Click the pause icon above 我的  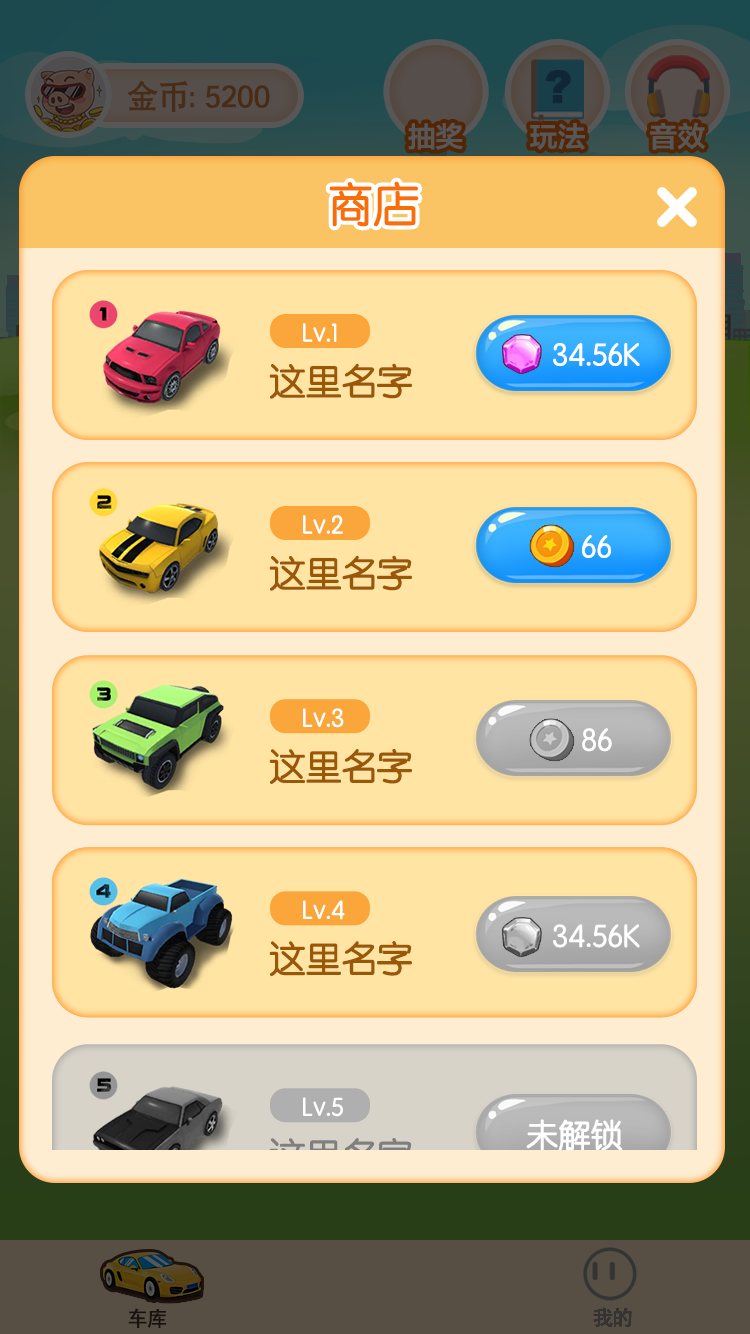(608, 1270)
